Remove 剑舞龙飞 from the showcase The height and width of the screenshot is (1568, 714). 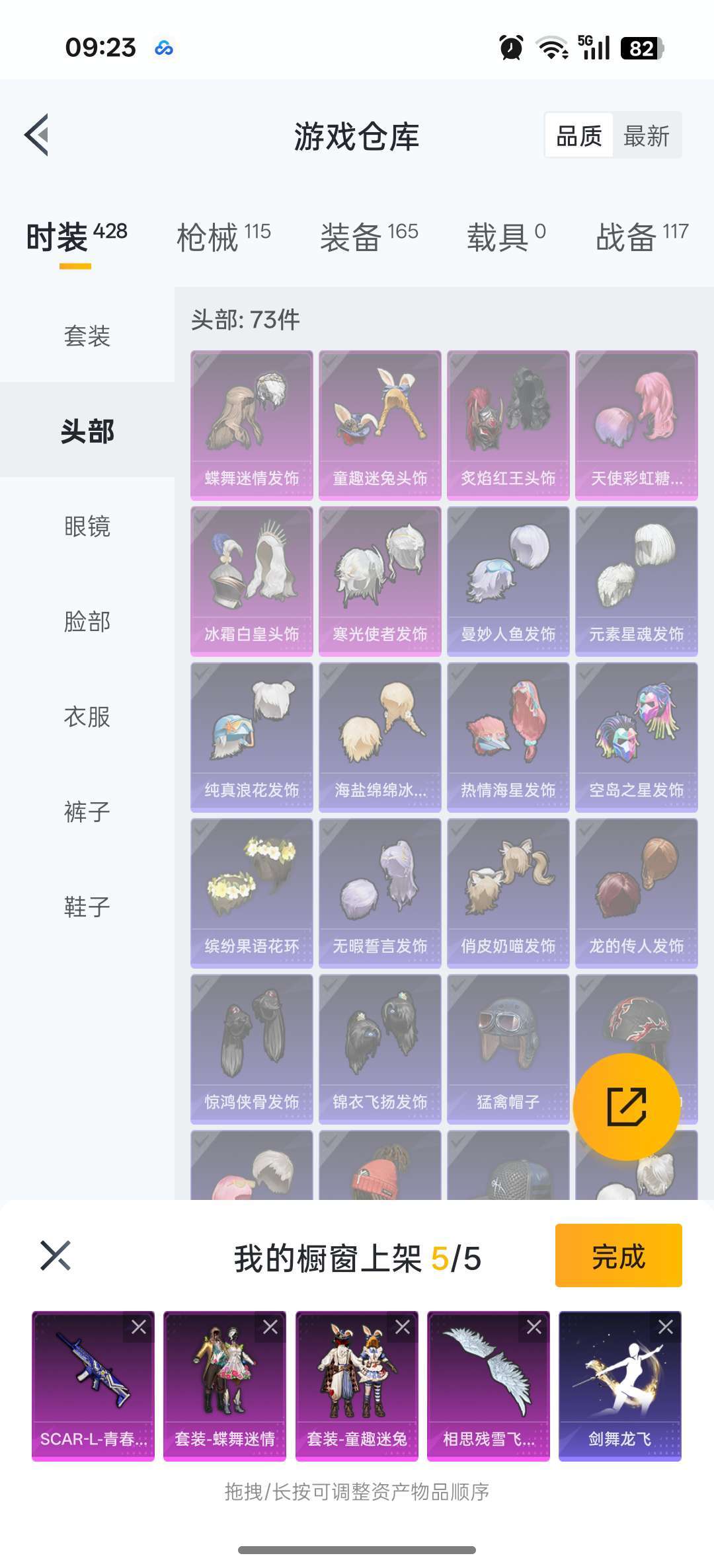(x=666, y=1327)
